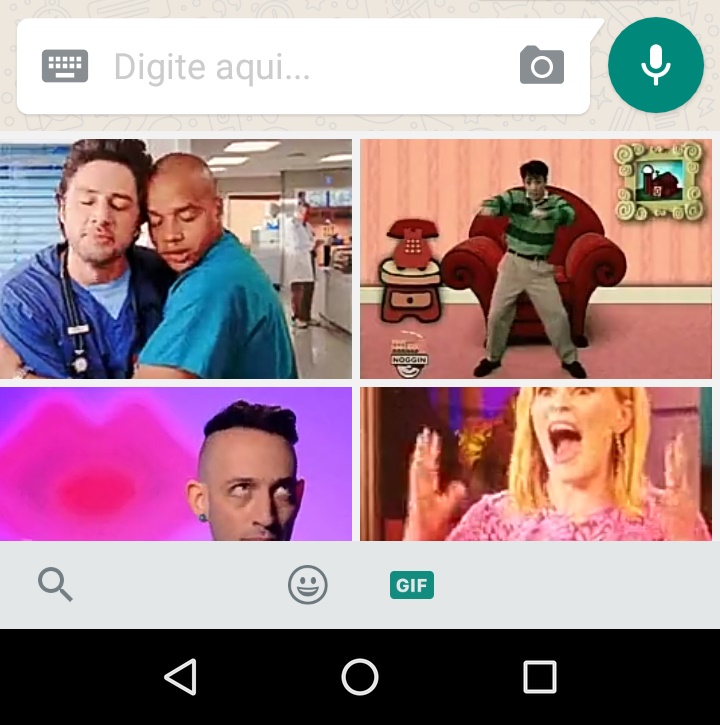The height and width of the screenshot is (725, 720).
Task: Choose the GIF of excited blonde woman
Action: click(536, 464)
